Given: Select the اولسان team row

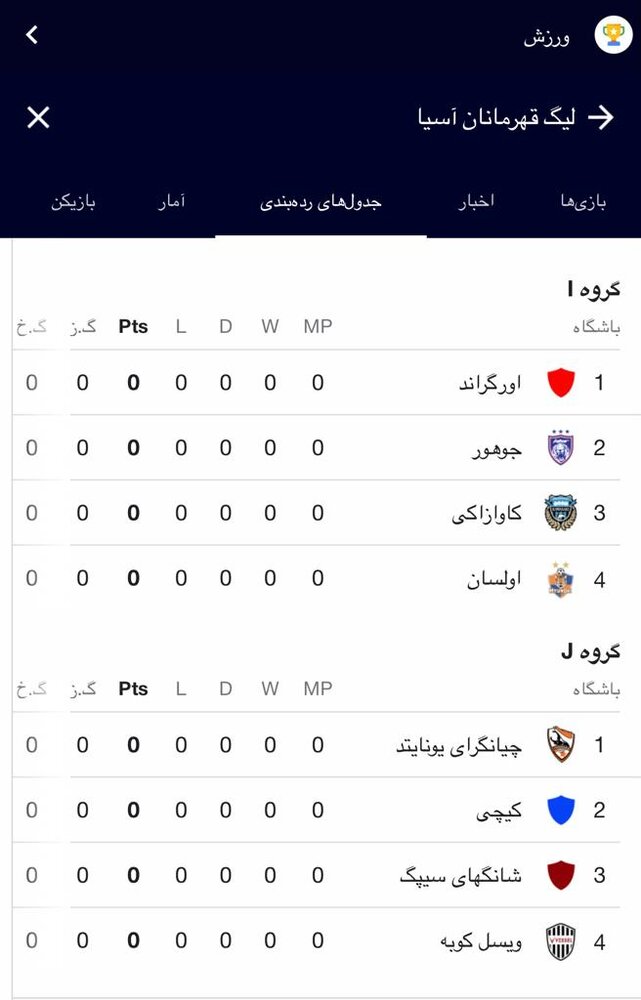Looking at the screenshot, I should tap(494, 579).
